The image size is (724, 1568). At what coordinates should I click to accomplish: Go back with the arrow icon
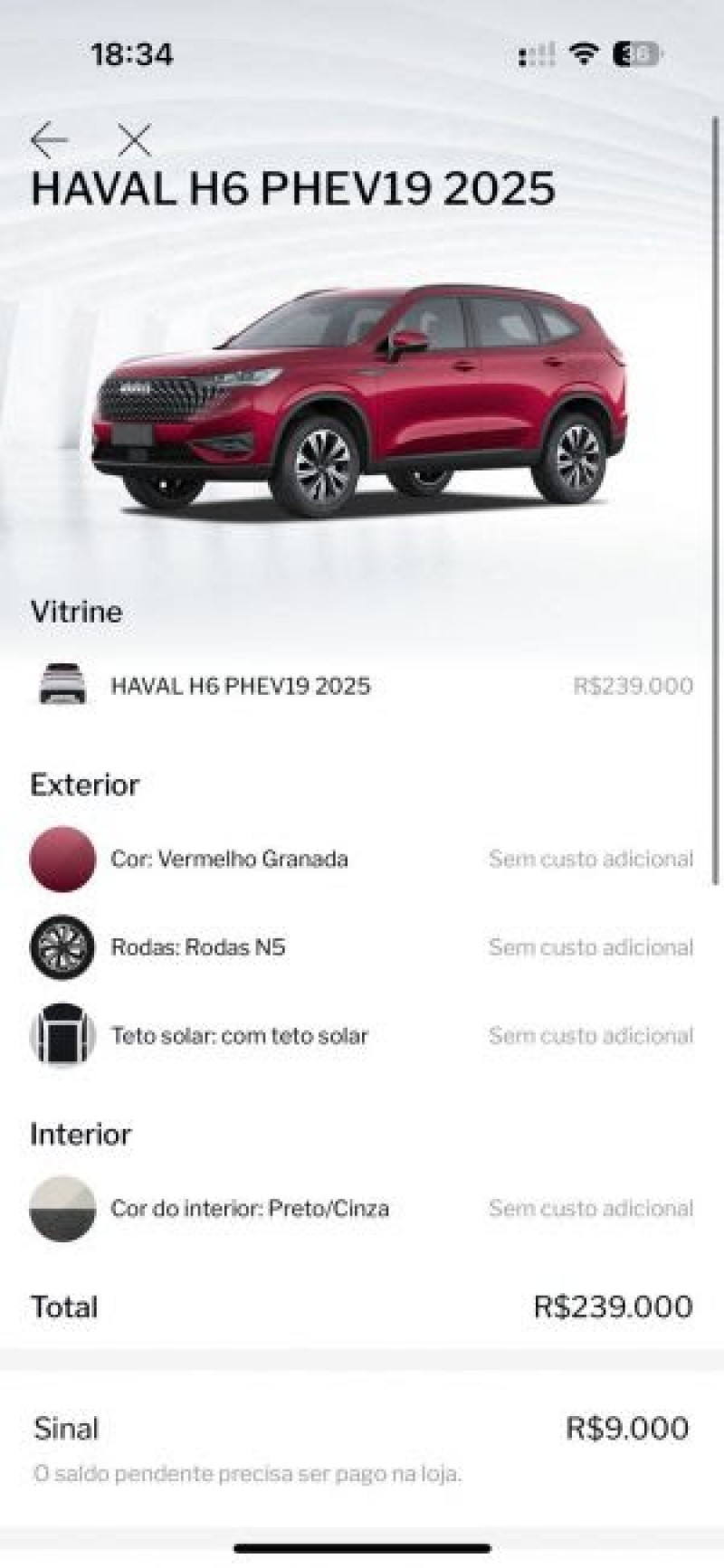point(49,140)
